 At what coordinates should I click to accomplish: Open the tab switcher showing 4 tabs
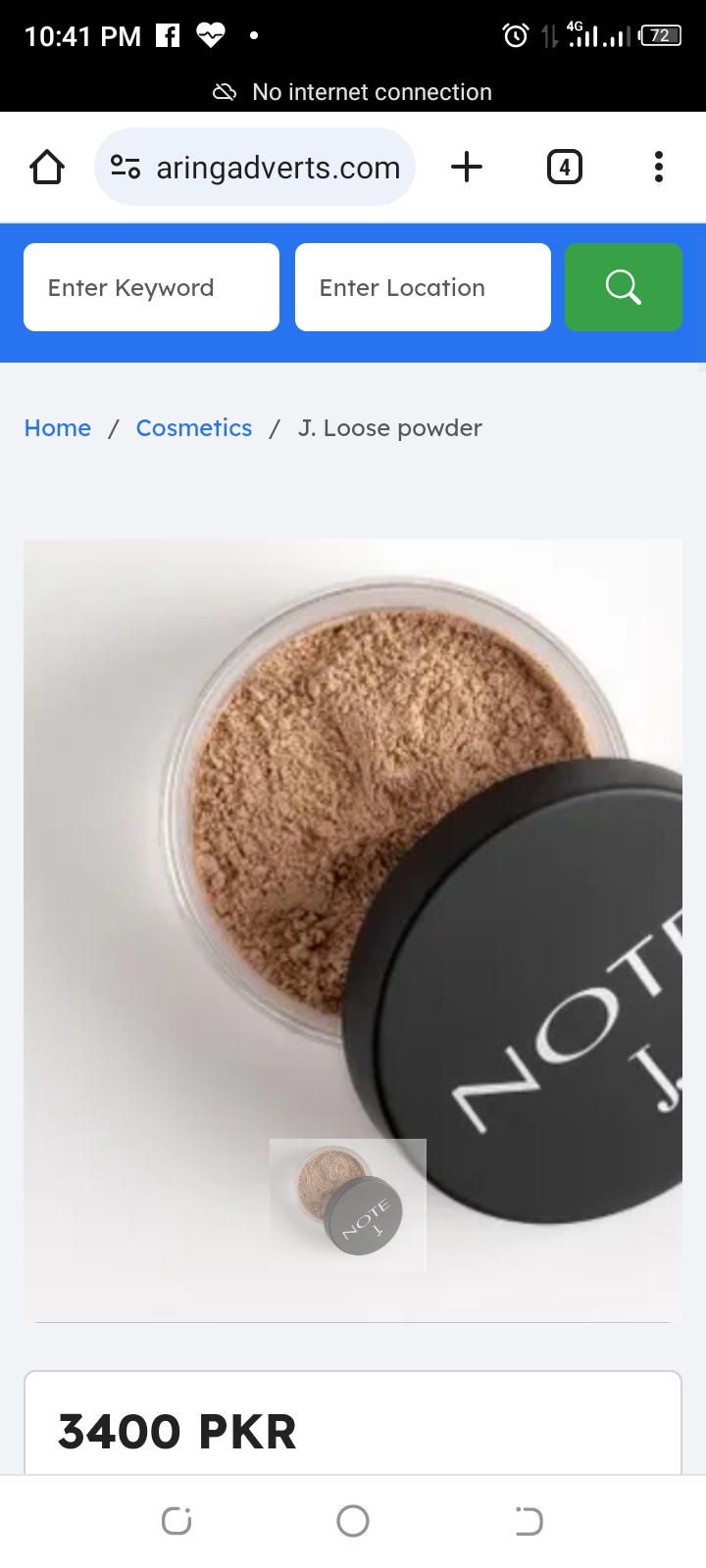pyautogui.click(x=564, y=168)
